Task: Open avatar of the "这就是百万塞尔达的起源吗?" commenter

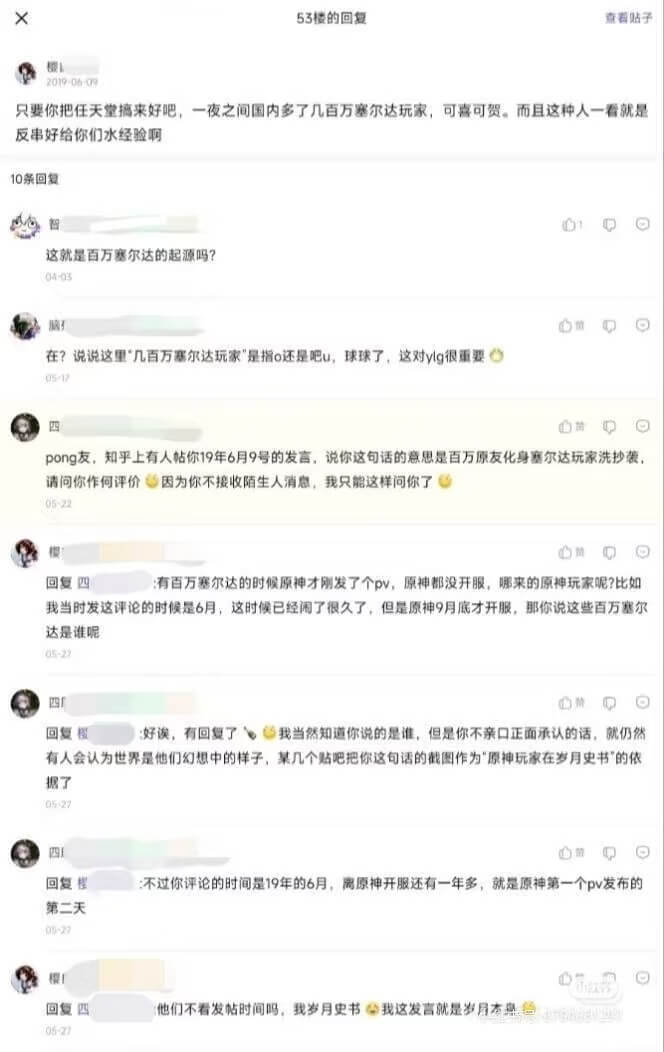Action: click(x=25, y=226)
